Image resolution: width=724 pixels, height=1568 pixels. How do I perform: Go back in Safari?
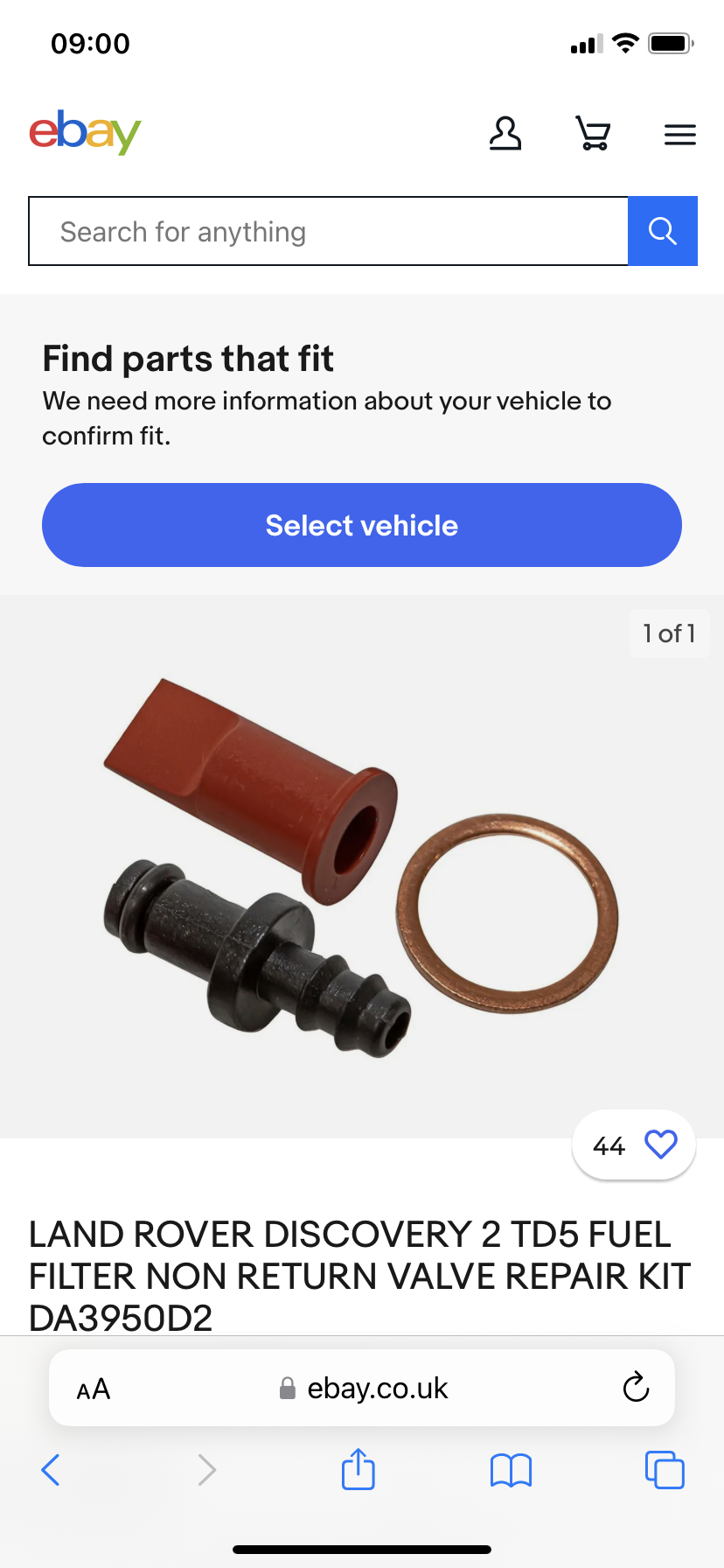click(x=51, y=1470)
